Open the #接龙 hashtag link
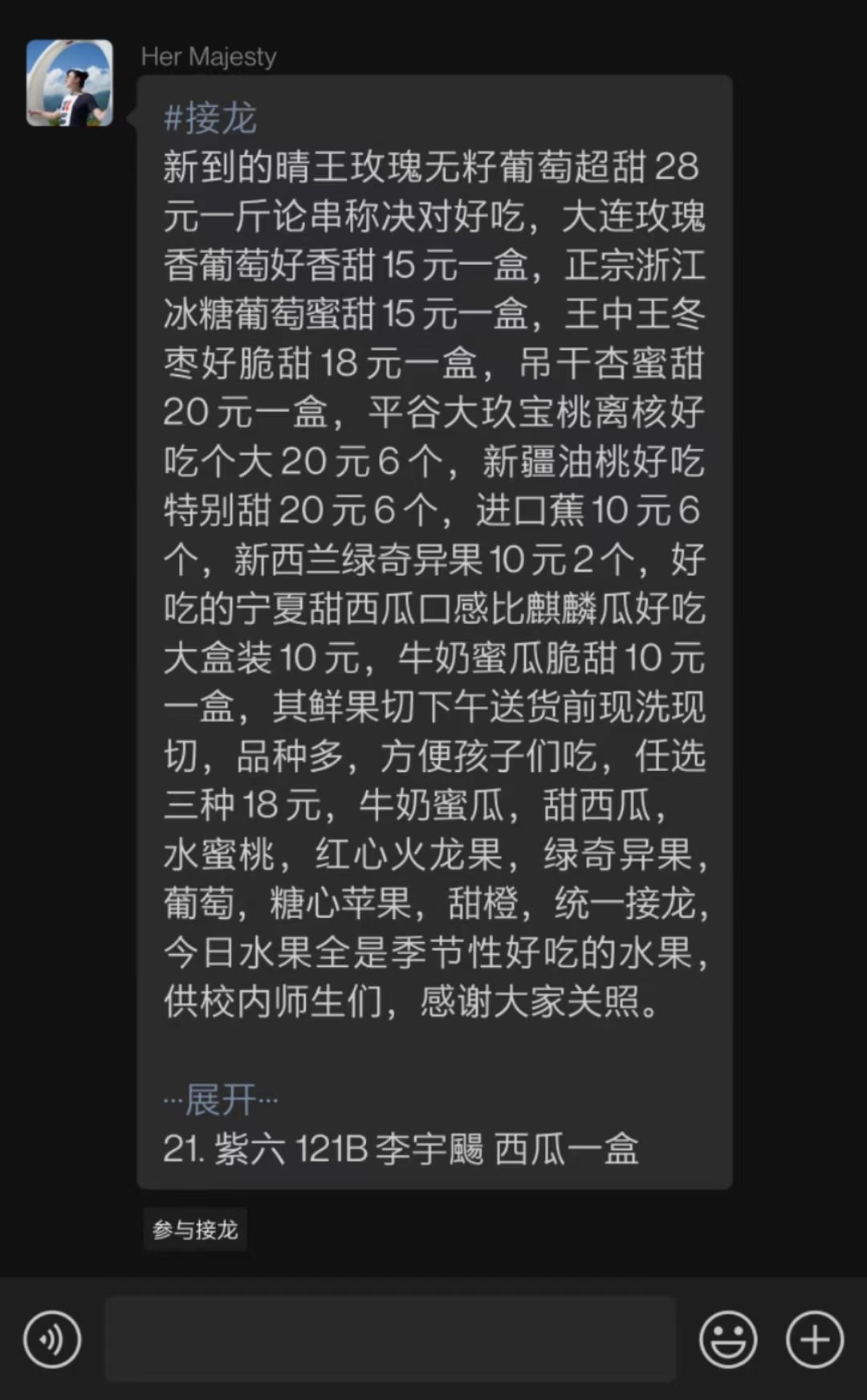Image resolution: width=867 pixels, height=1400 pixels. tap(210, 118)
